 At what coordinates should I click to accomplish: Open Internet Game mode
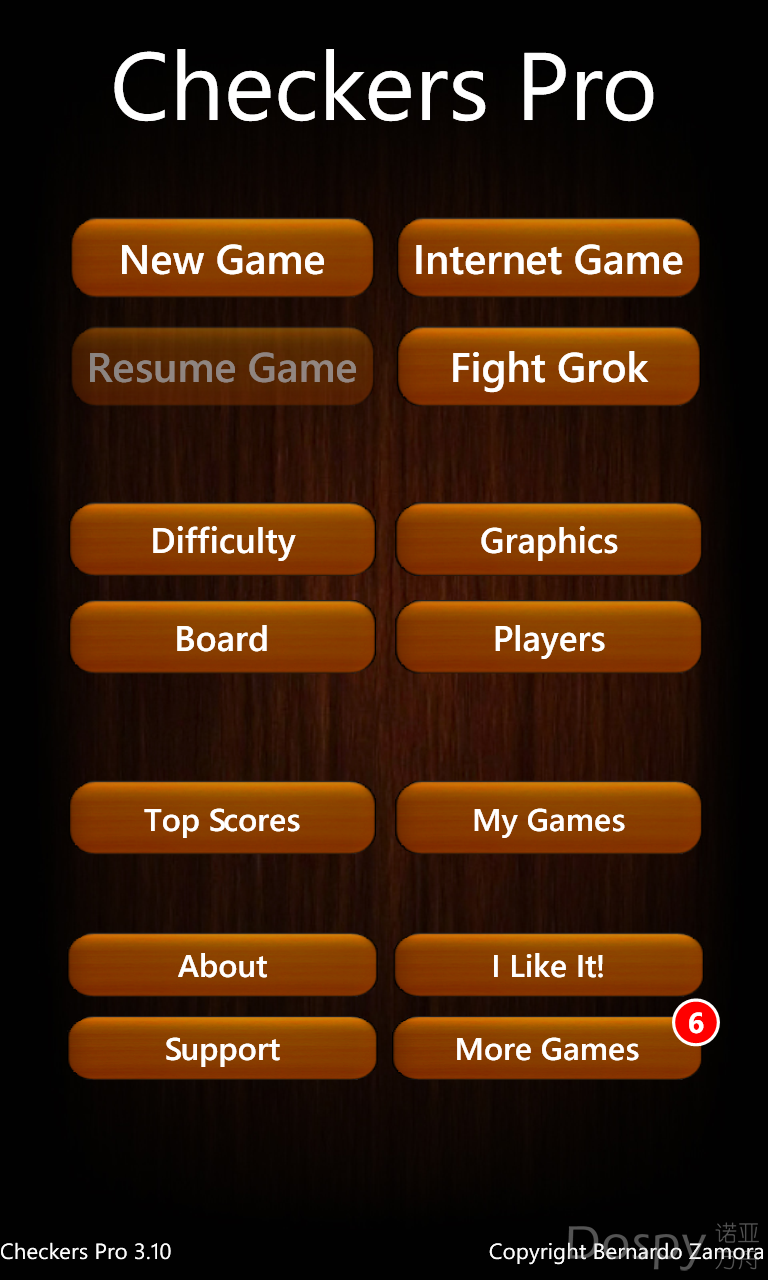click(548, 260)
